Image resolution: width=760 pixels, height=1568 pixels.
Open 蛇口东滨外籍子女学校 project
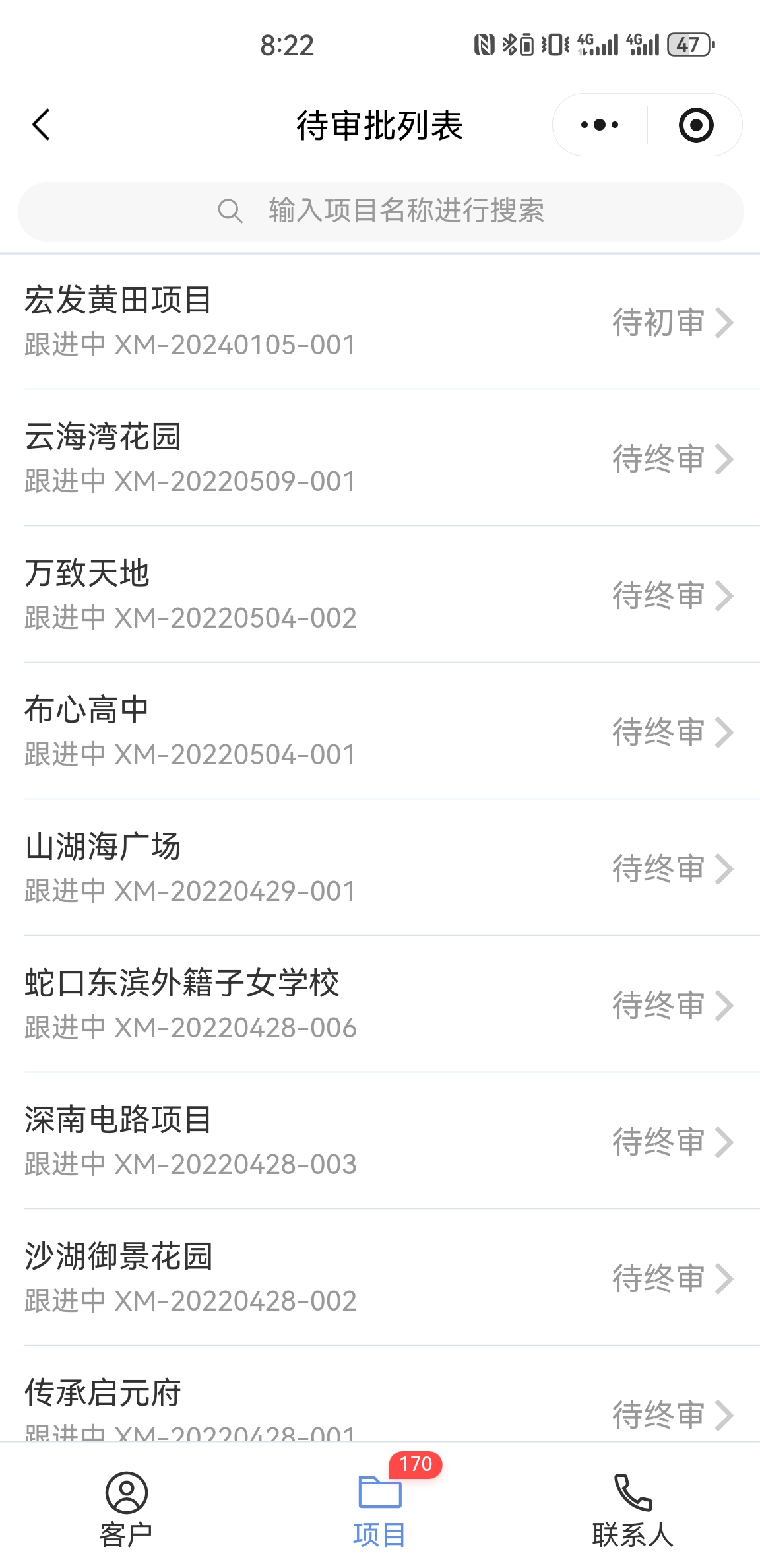pos(264,1004)
